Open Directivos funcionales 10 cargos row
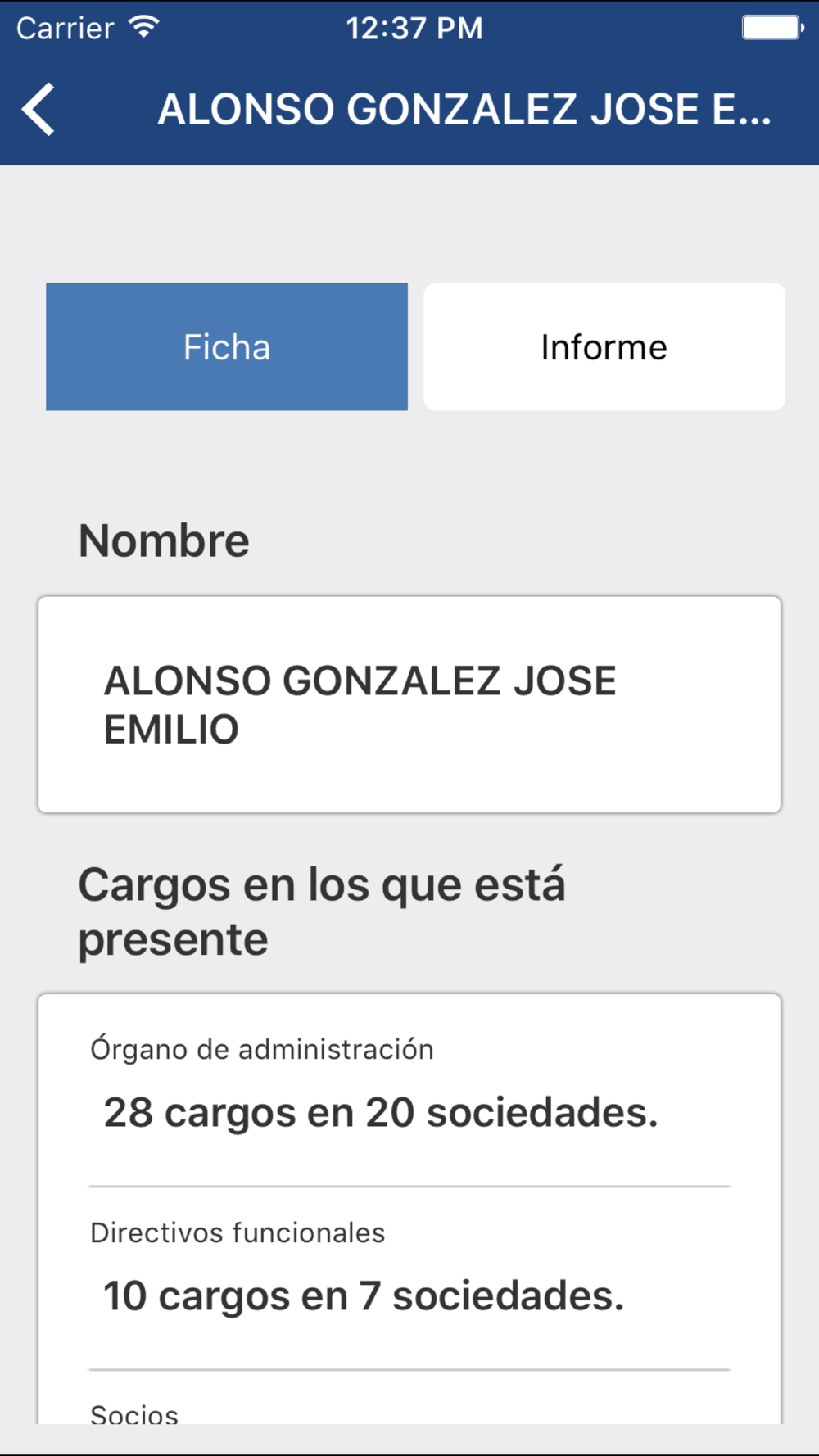This screenshot has height=1456, width=819. click(409, 1277)
